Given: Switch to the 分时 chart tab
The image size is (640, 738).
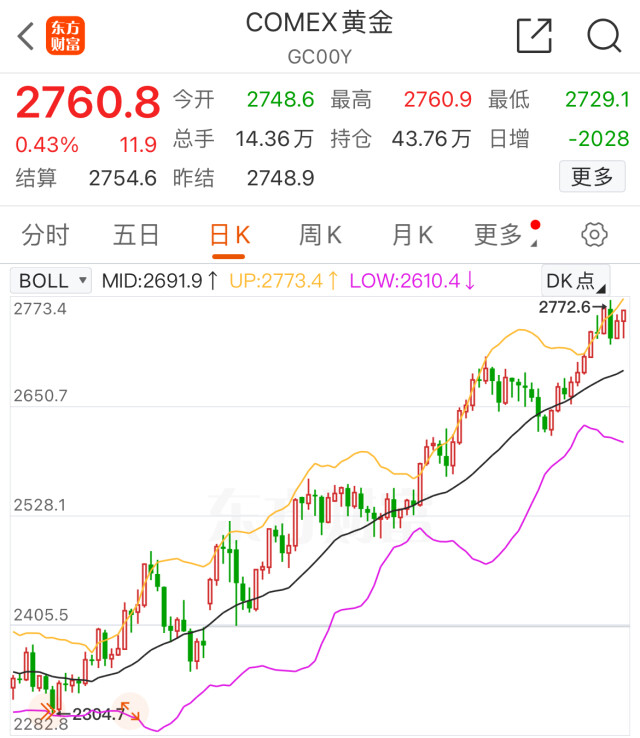Looking at the screenshot, I should [x=46, y=235].
